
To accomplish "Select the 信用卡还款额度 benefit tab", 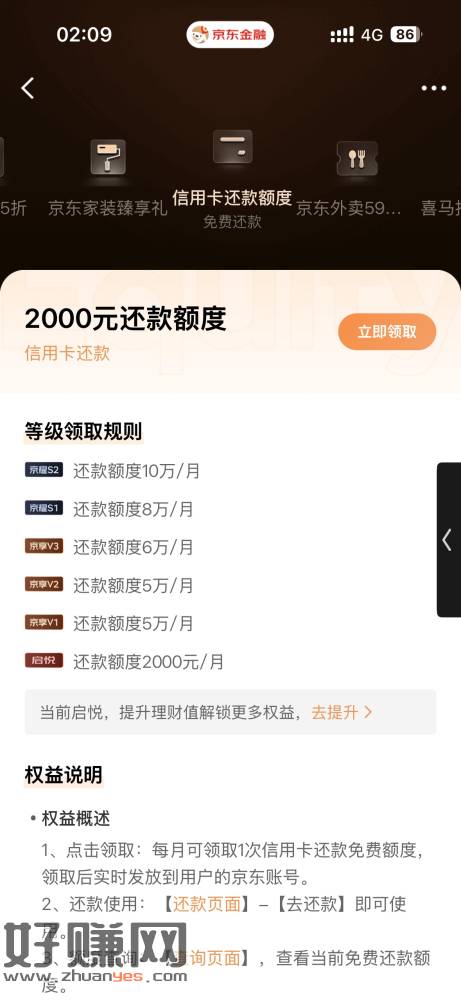I will pos(232,180).
